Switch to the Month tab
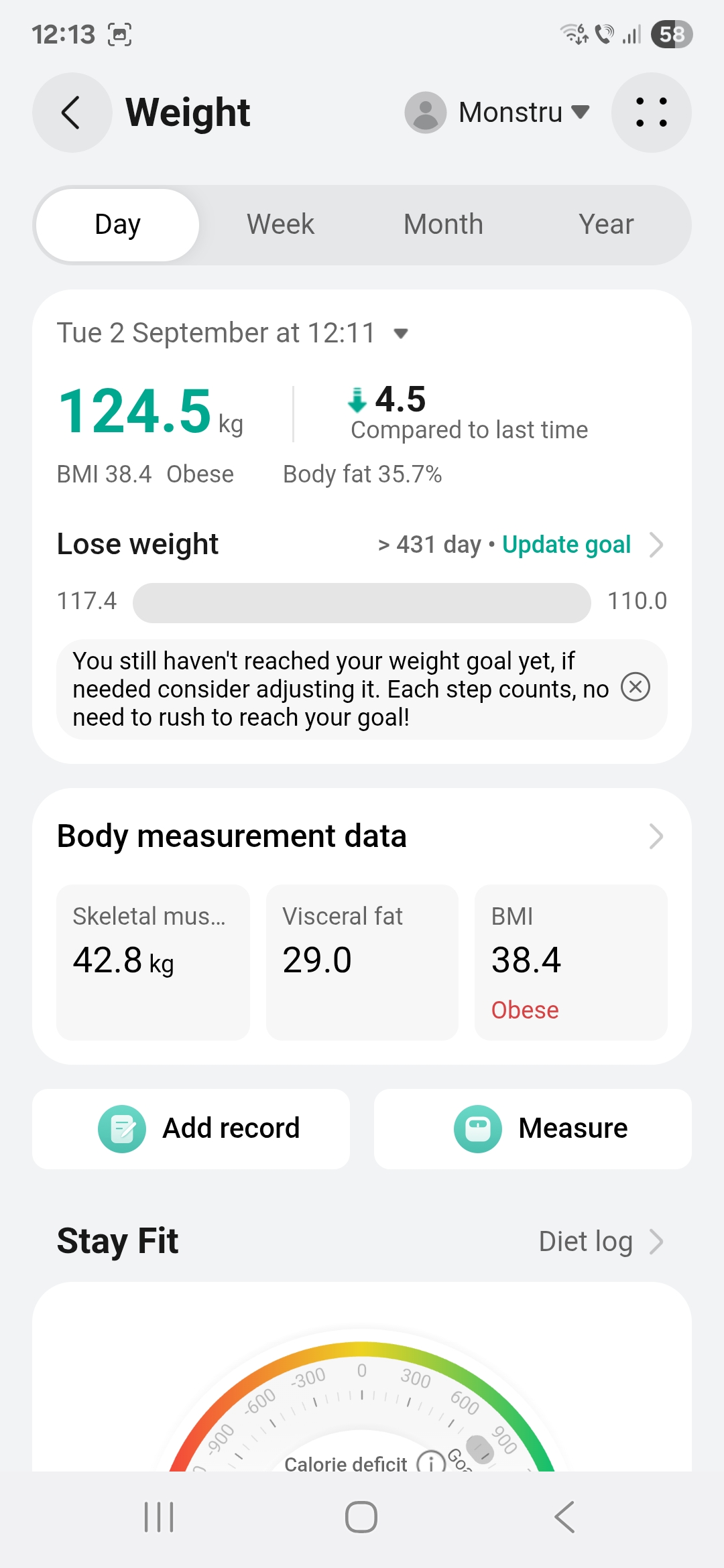Screen dimensions: 724x1568 (x=443, y=224)
